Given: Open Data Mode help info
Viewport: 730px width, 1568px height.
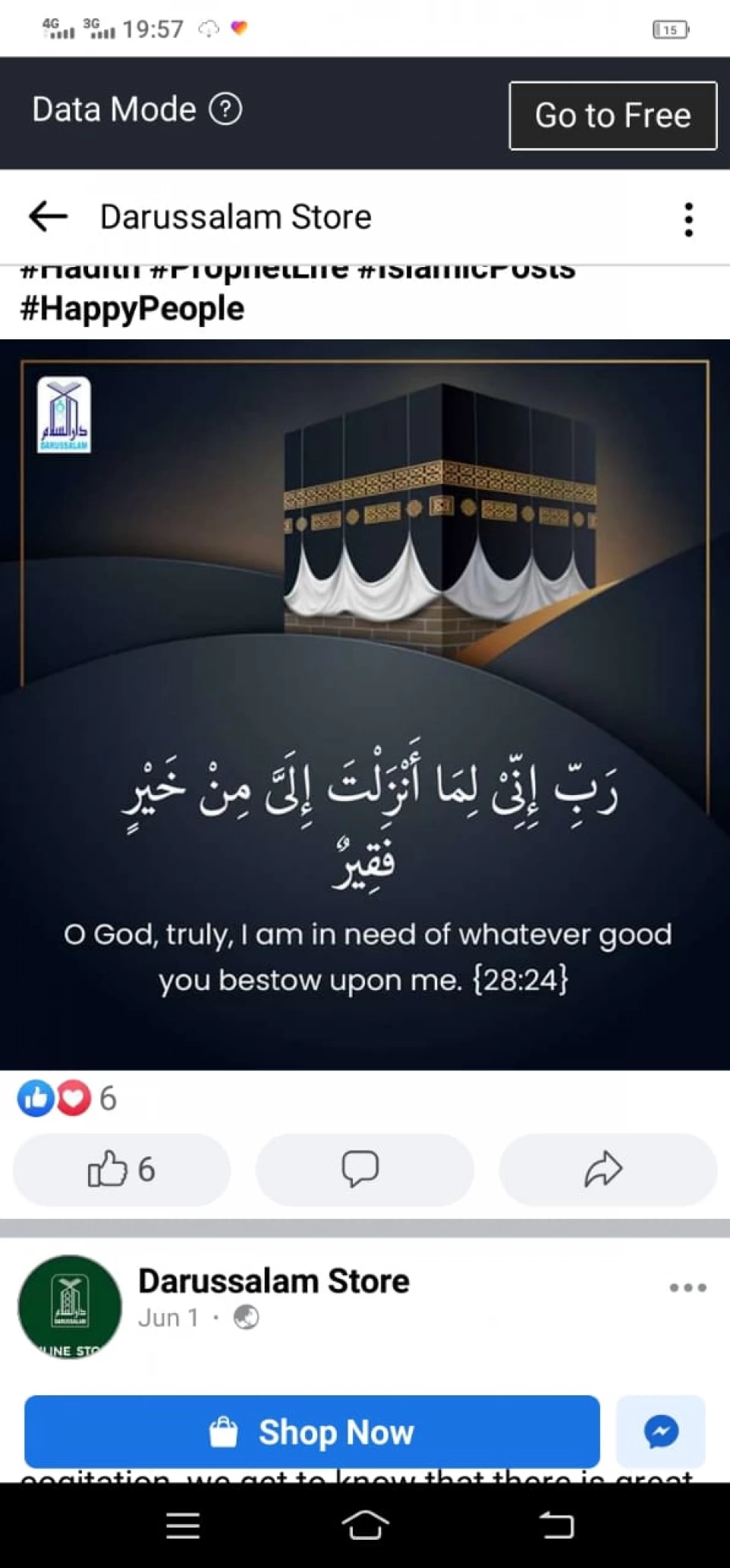Looking at the screenshot, I should pyautogui.click(x=225, y=110).
